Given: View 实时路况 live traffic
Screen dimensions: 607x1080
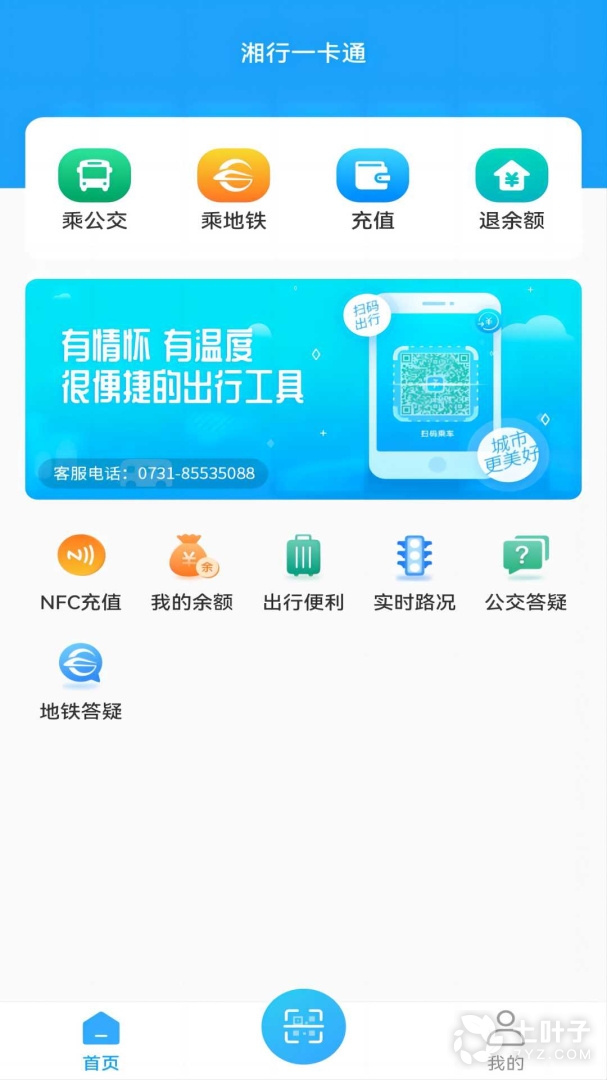Looking at the screenshot, I should [414, 572].
